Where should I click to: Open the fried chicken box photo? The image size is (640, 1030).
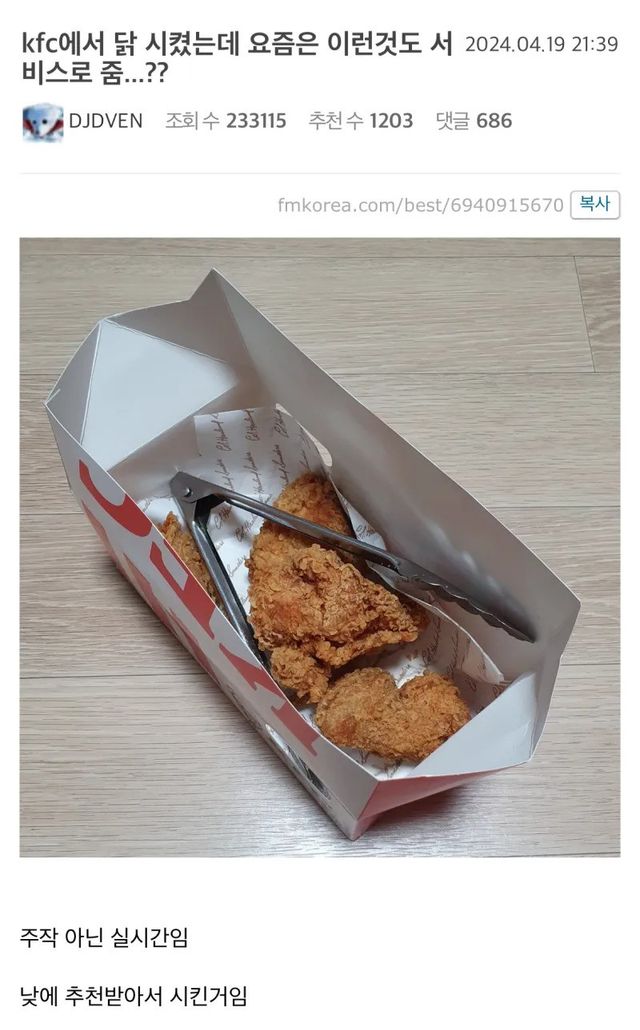click(x=320, y=547)
